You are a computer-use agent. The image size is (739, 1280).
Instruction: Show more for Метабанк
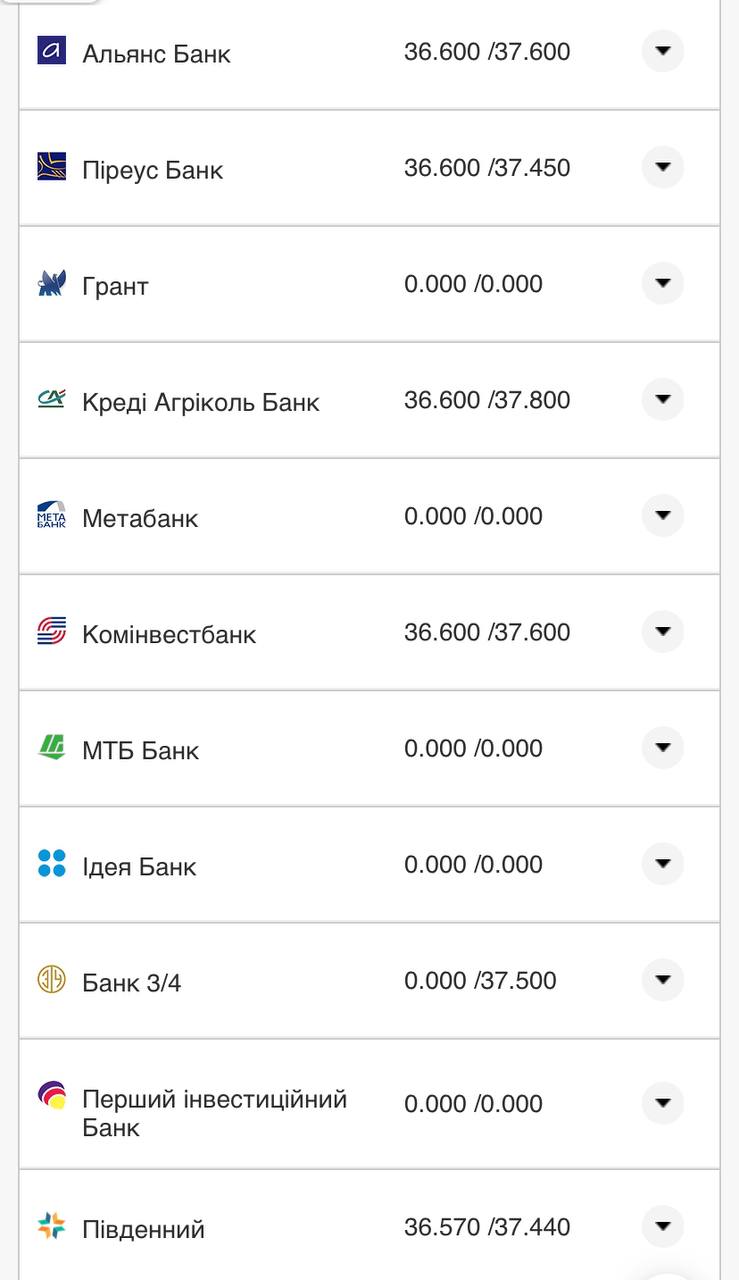[662, 516]
